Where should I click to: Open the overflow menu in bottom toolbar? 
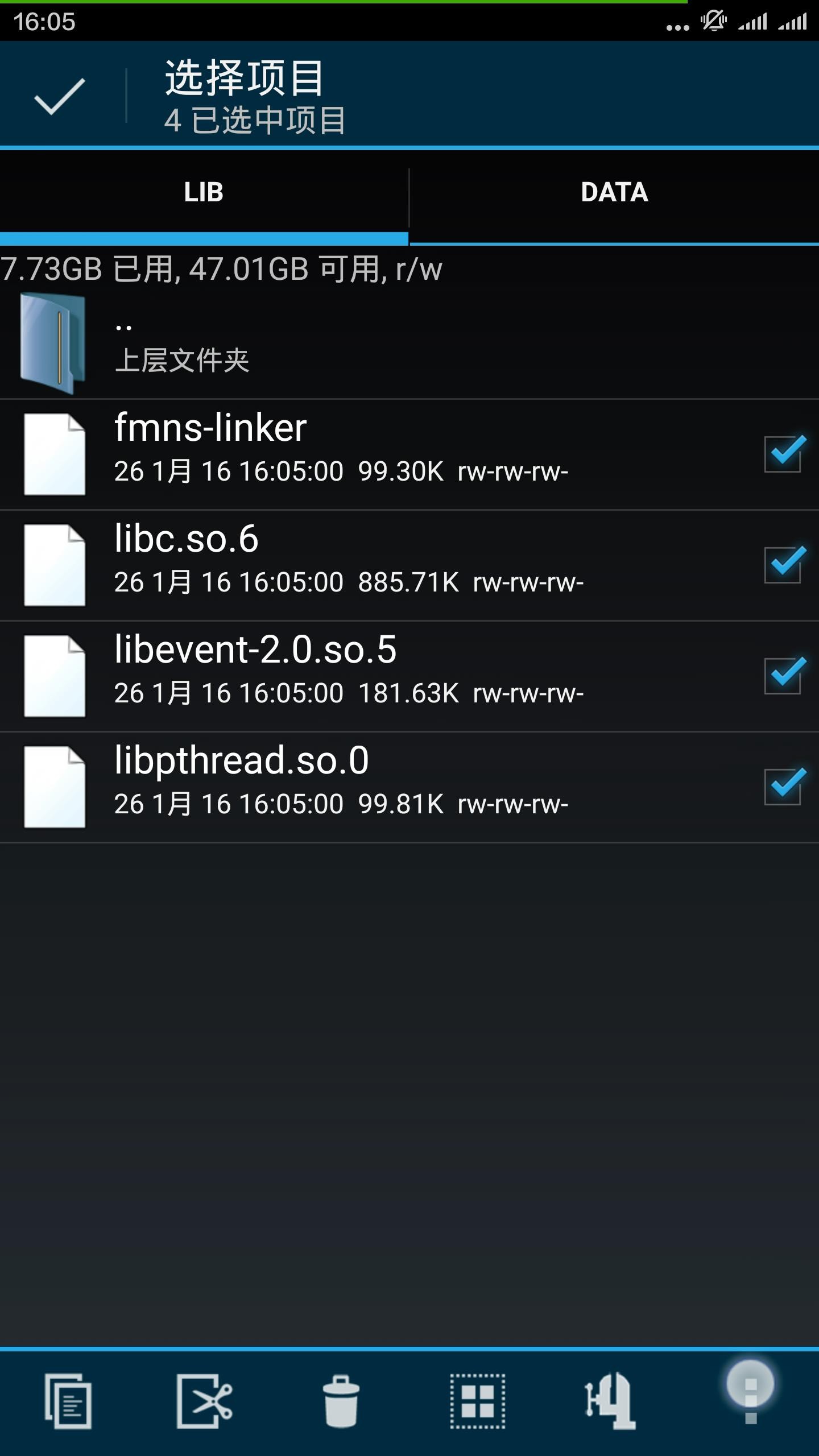tap(751, 1393)
